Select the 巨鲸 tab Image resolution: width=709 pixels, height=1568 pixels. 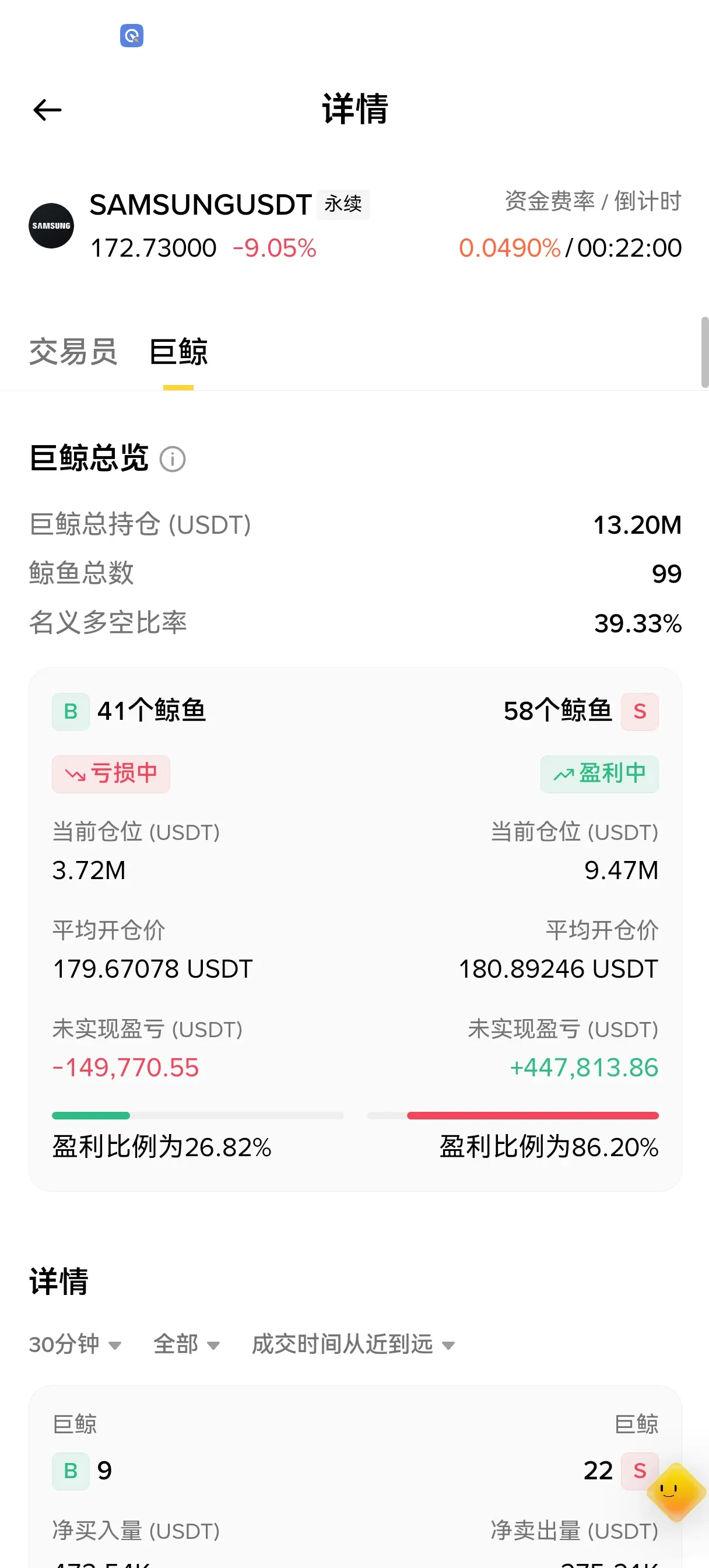178,352
